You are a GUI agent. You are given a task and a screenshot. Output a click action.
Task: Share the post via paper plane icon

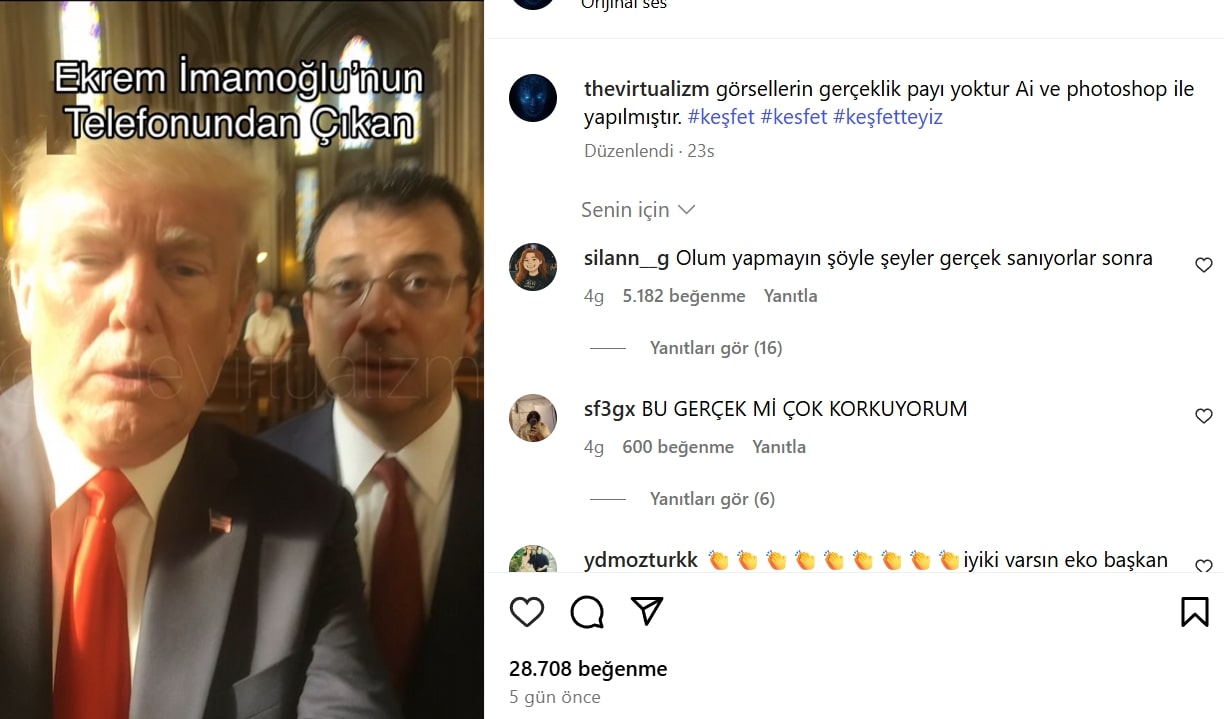point(647,611)
